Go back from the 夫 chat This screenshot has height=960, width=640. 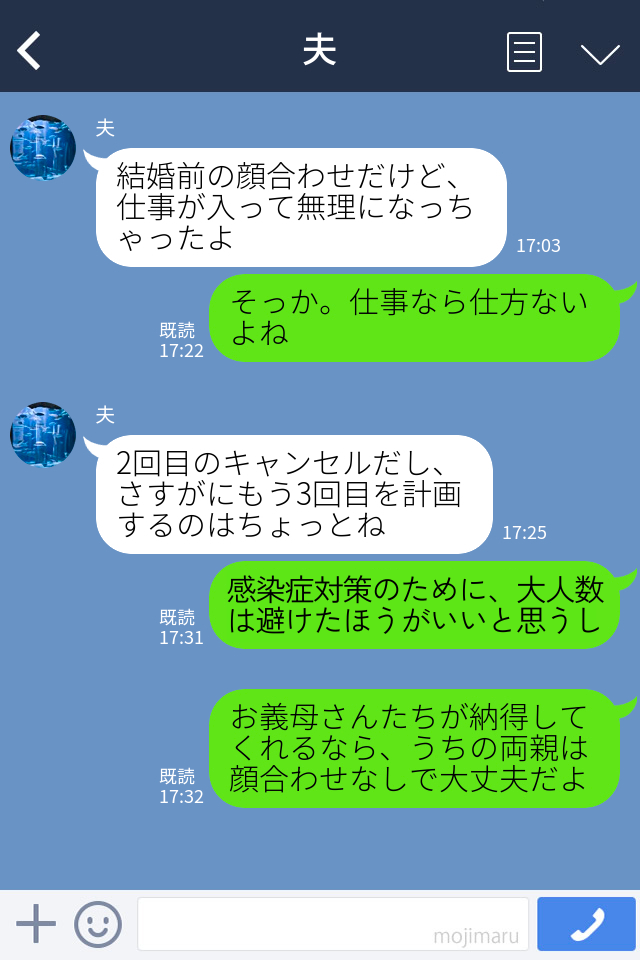[30, 51]
